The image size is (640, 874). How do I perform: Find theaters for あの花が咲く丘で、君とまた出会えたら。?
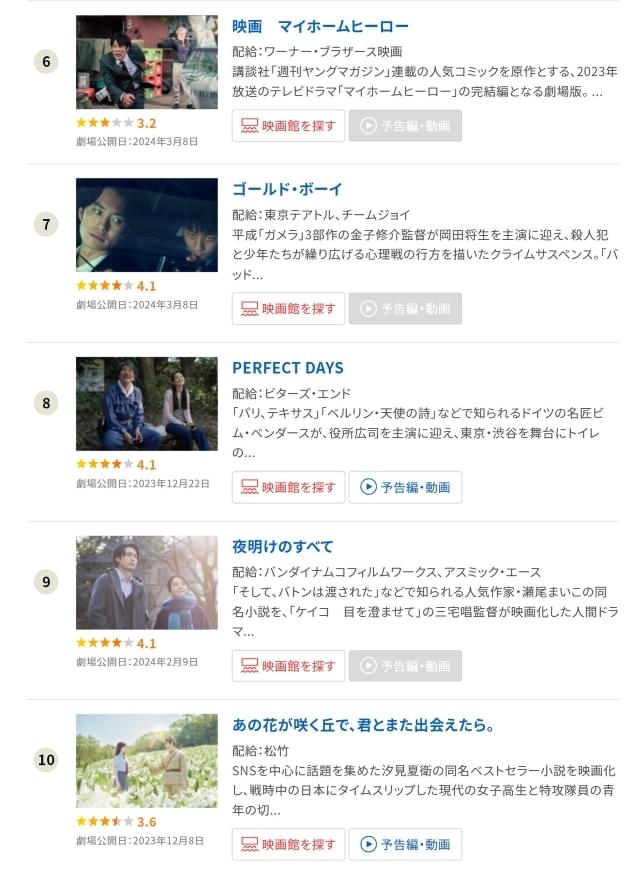pyautogui.click(x=288, y=844)
